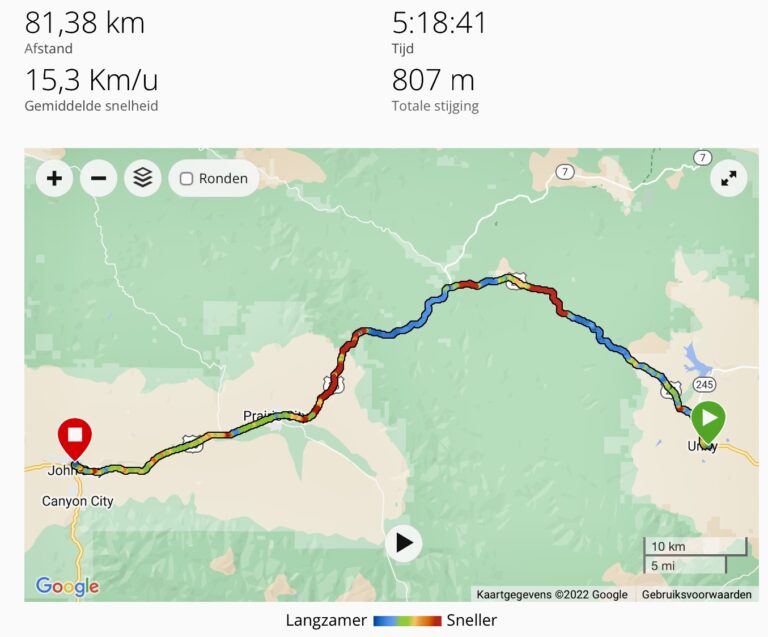Open the Gebruiksvoorwaarden link
Viewport: 768px width, 637px height.
(696, 594)
